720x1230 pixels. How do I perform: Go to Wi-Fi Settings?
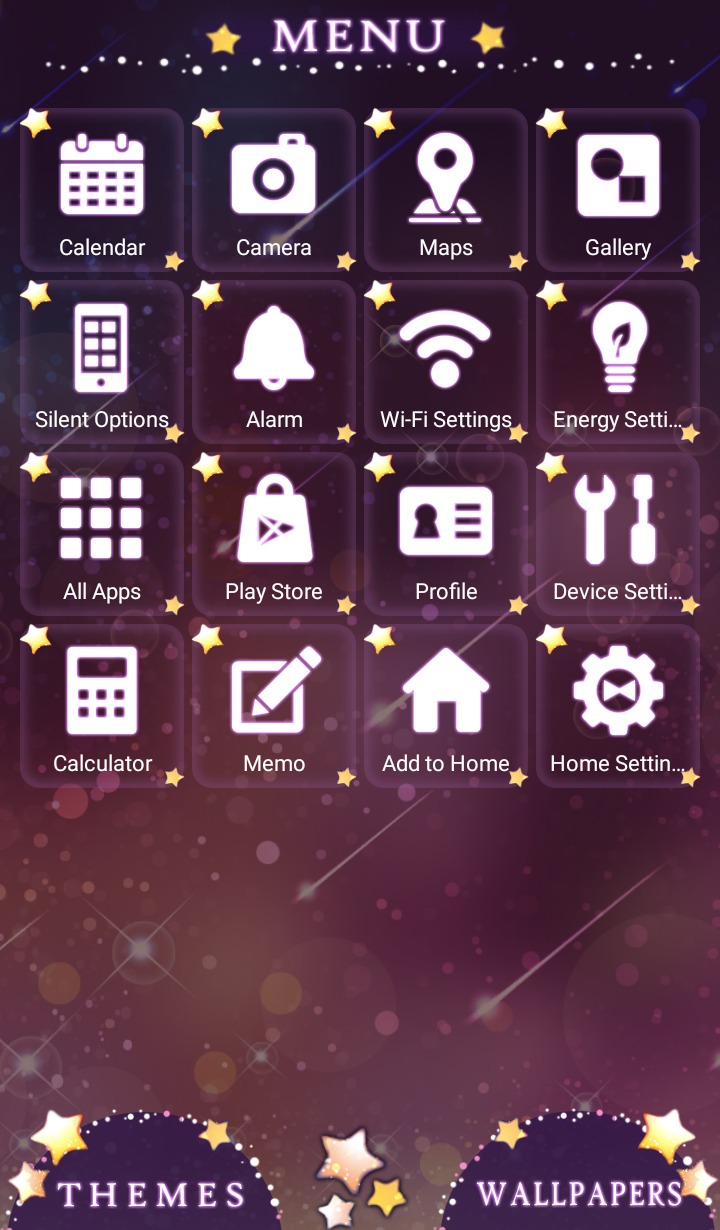tap(446, 363)
